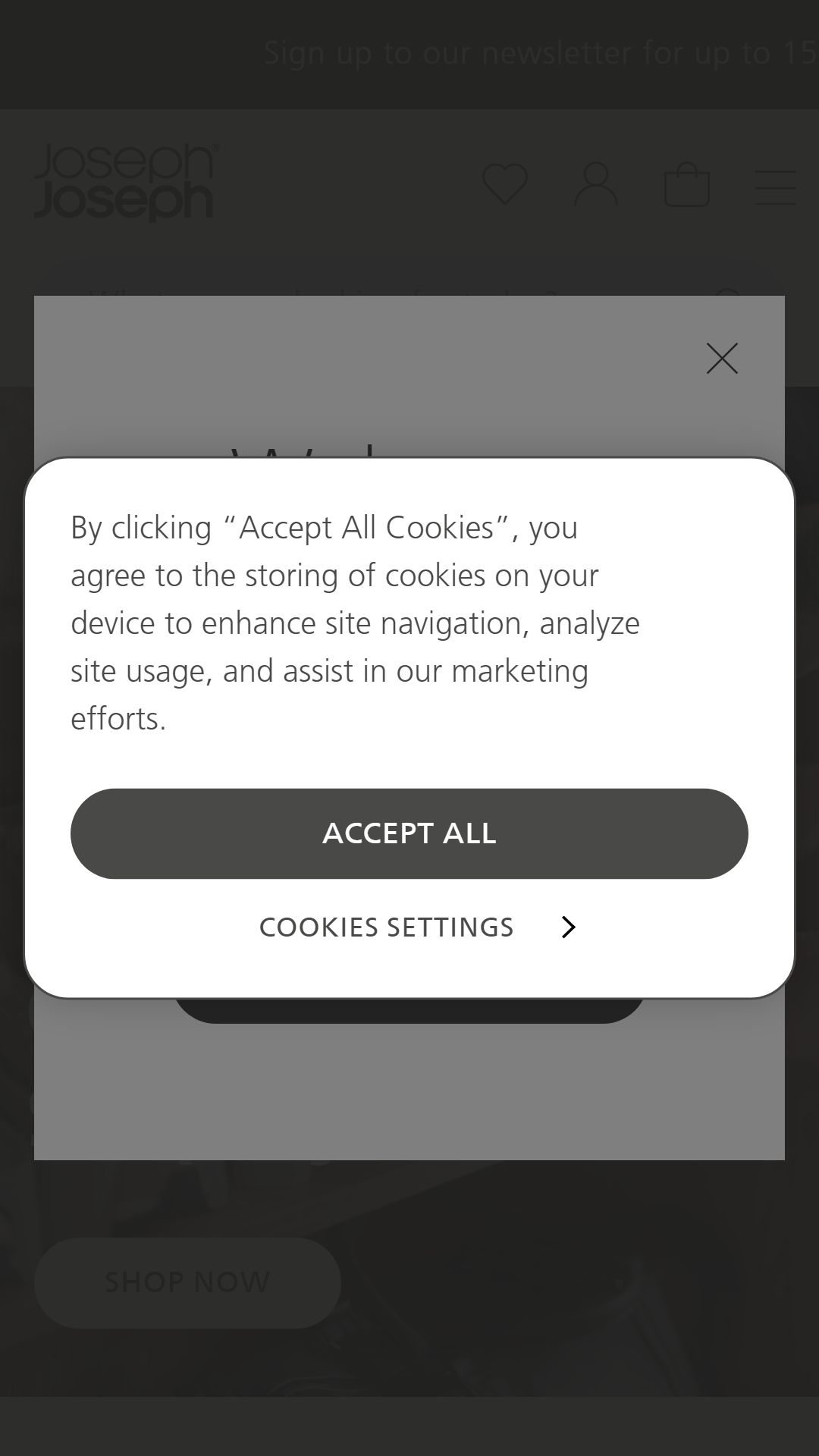Open the Joseph Joseph home logo
This screenshot has width=819, height=1456.
point(127,183)
